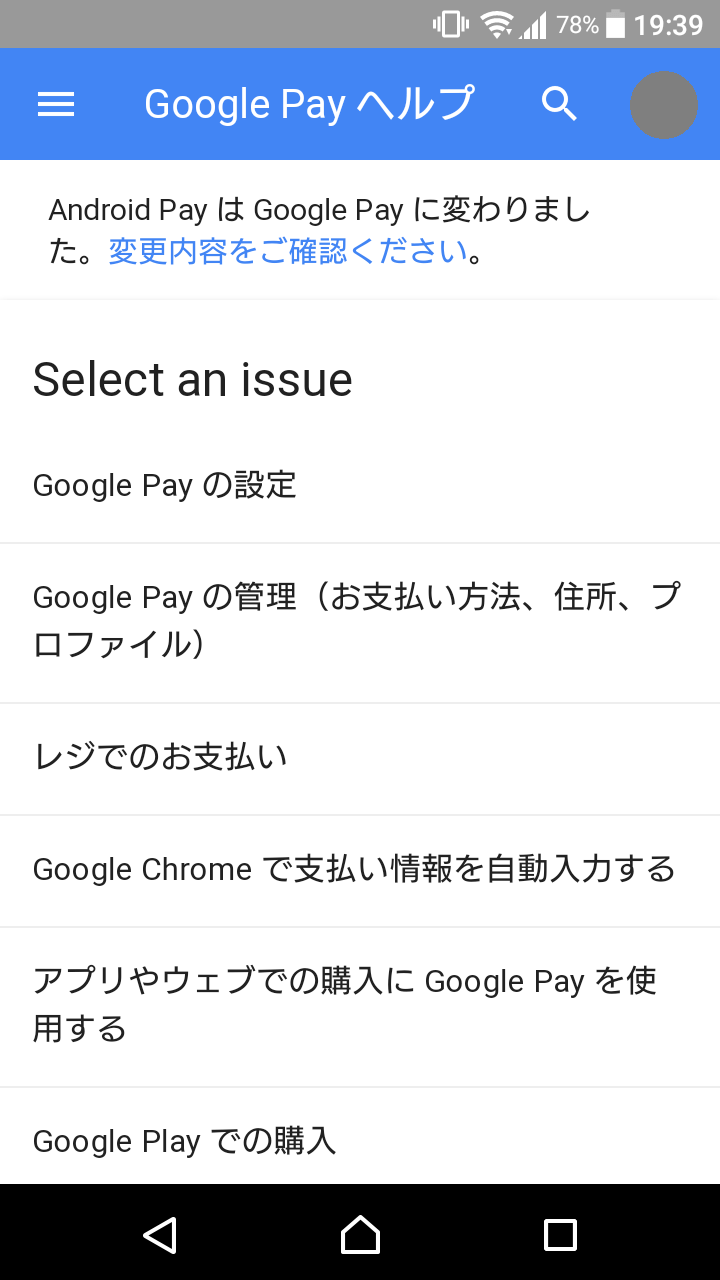Open the account profile avatar

pyautogui.click(x=664, y=105)
